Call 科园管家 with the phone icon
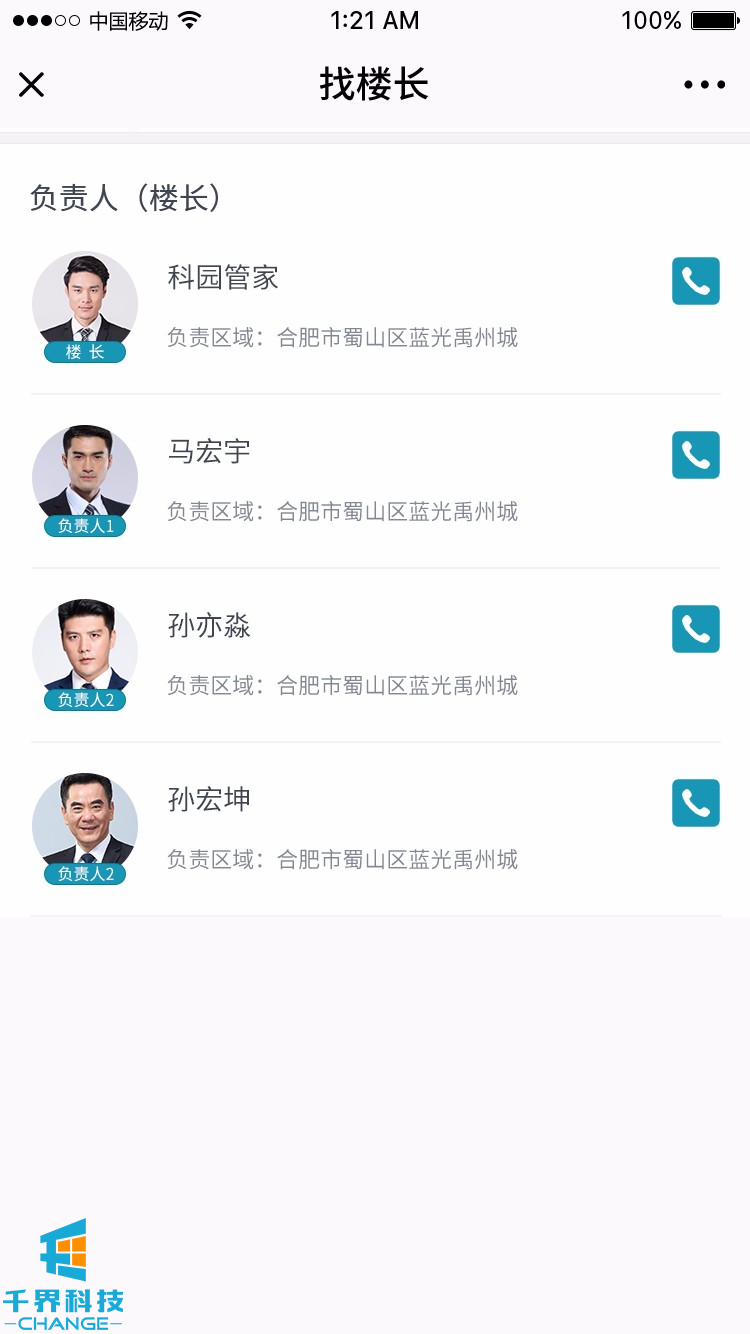The image size is (750, 1334). (696, 281)
